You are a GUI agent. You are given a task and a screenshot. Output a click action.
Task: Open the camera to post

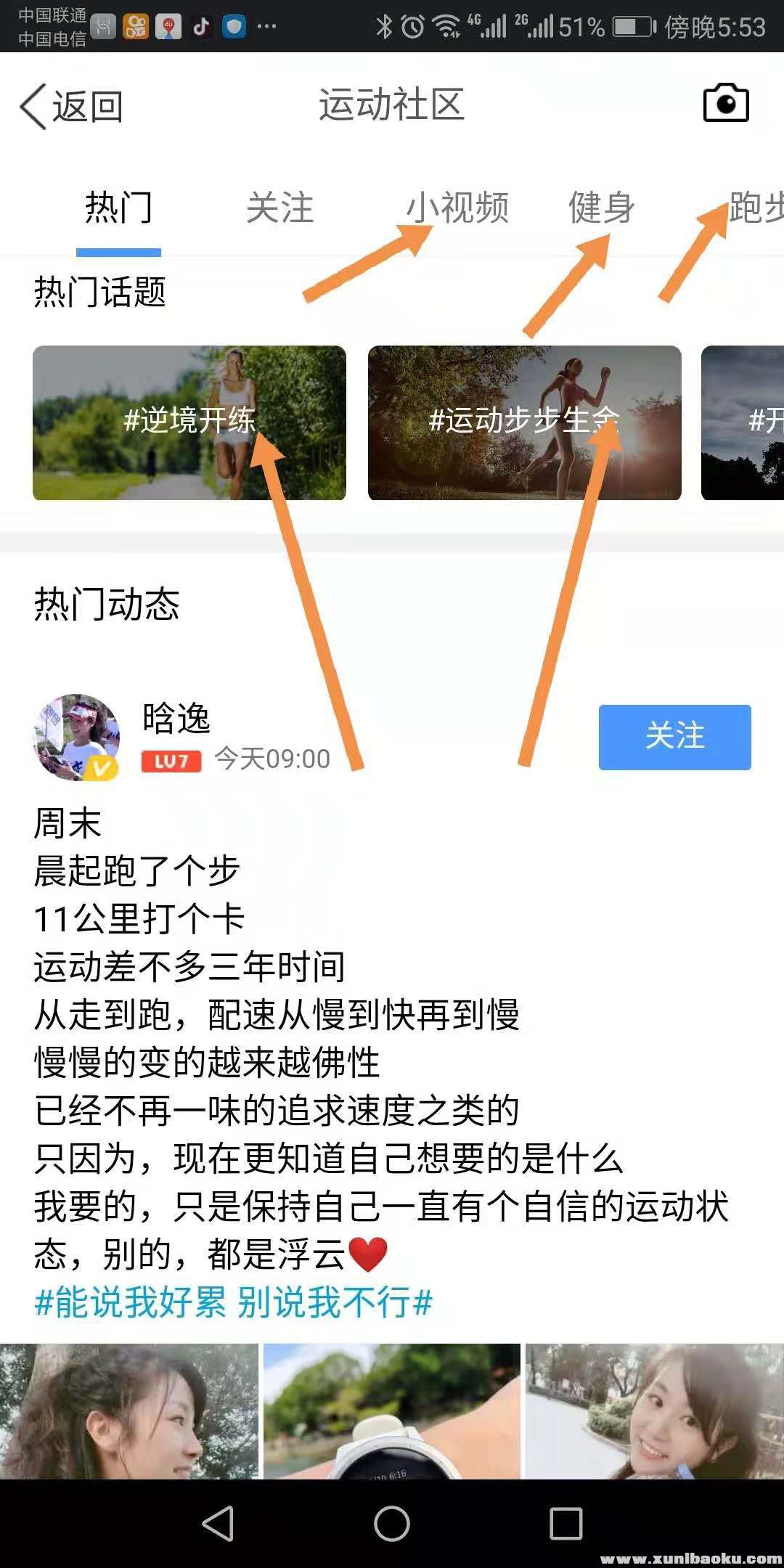(725, 103)
